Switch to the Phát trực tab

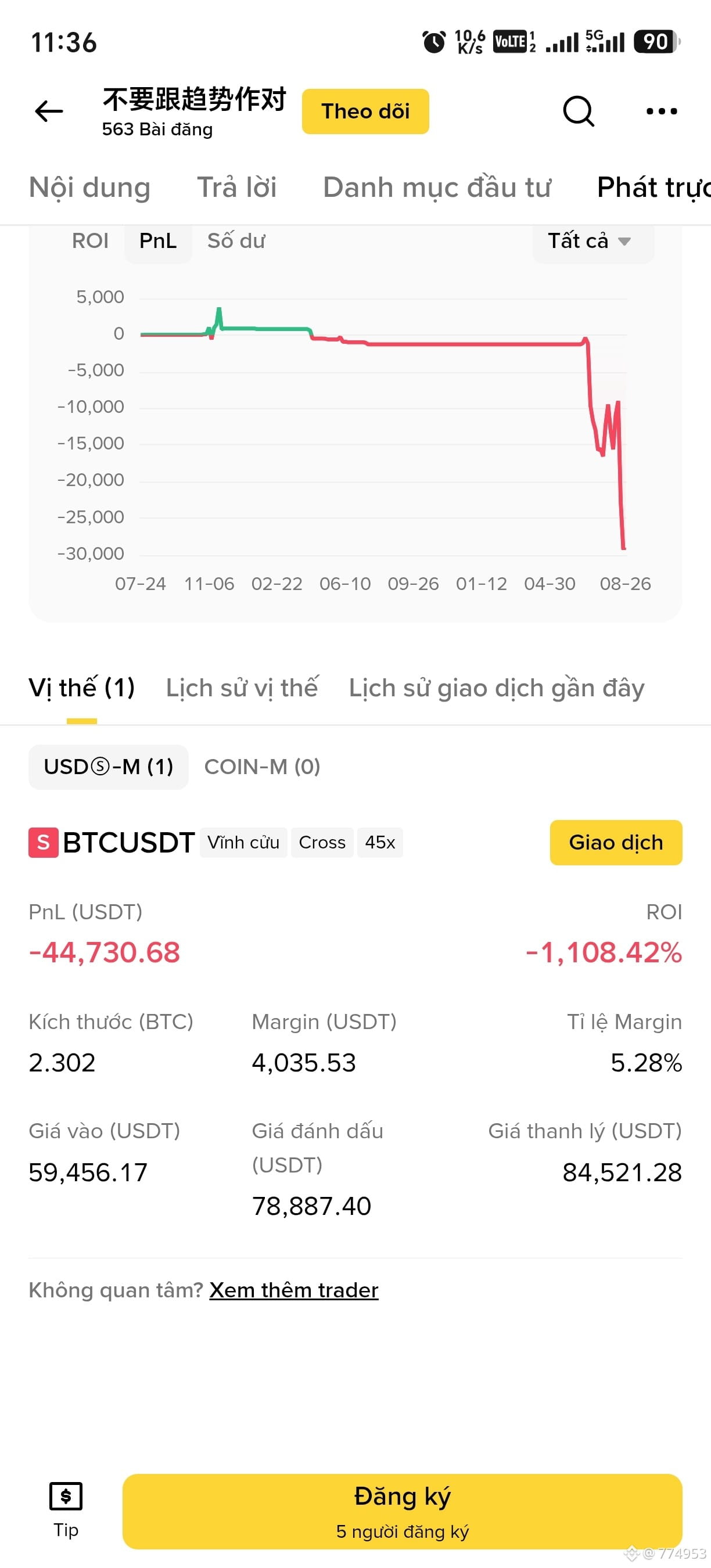[x=653, y=188]
